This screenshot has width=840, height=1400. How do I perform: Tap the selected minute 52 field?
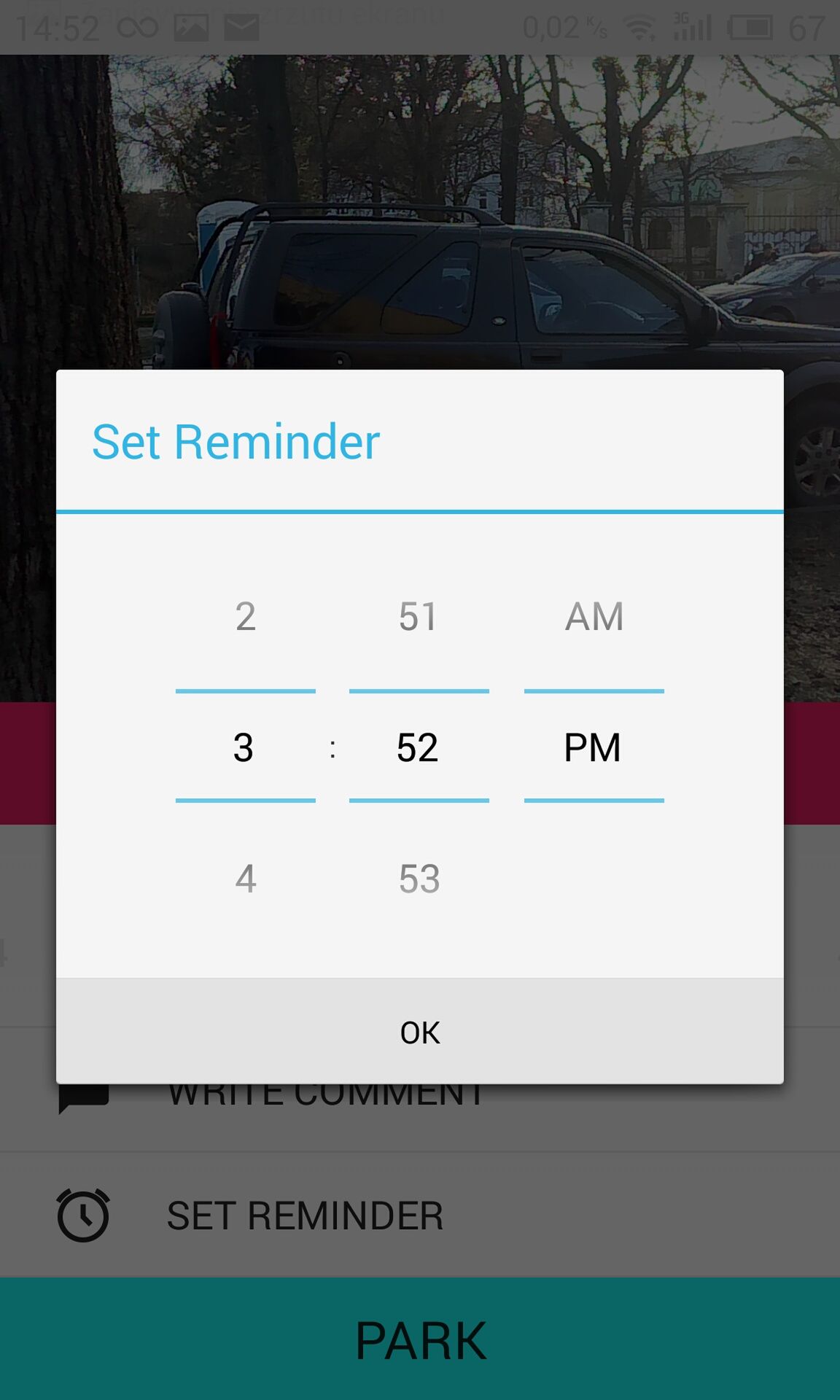[x=419, y=747]
